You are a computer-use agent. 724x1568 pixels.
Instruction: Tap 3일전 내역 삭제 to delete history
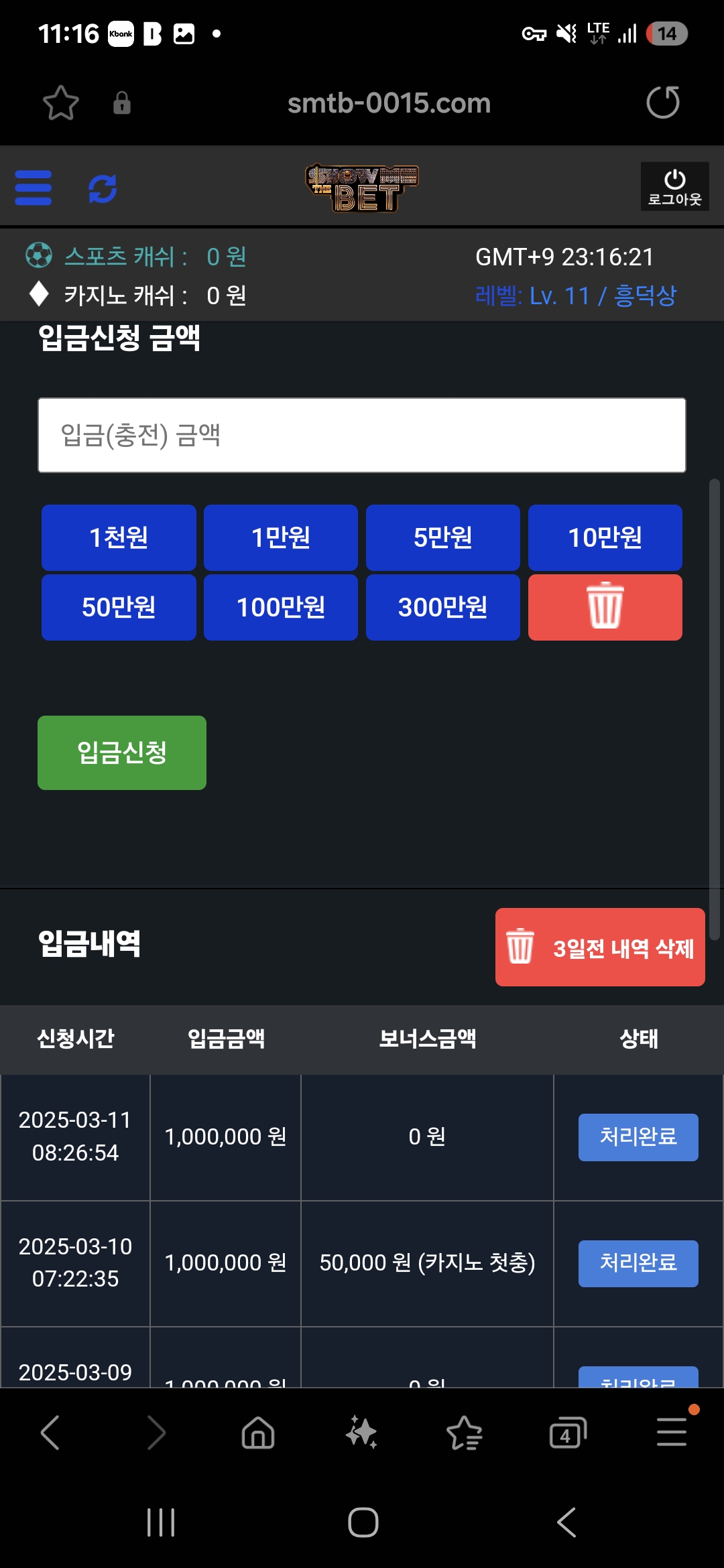(600, 948)
